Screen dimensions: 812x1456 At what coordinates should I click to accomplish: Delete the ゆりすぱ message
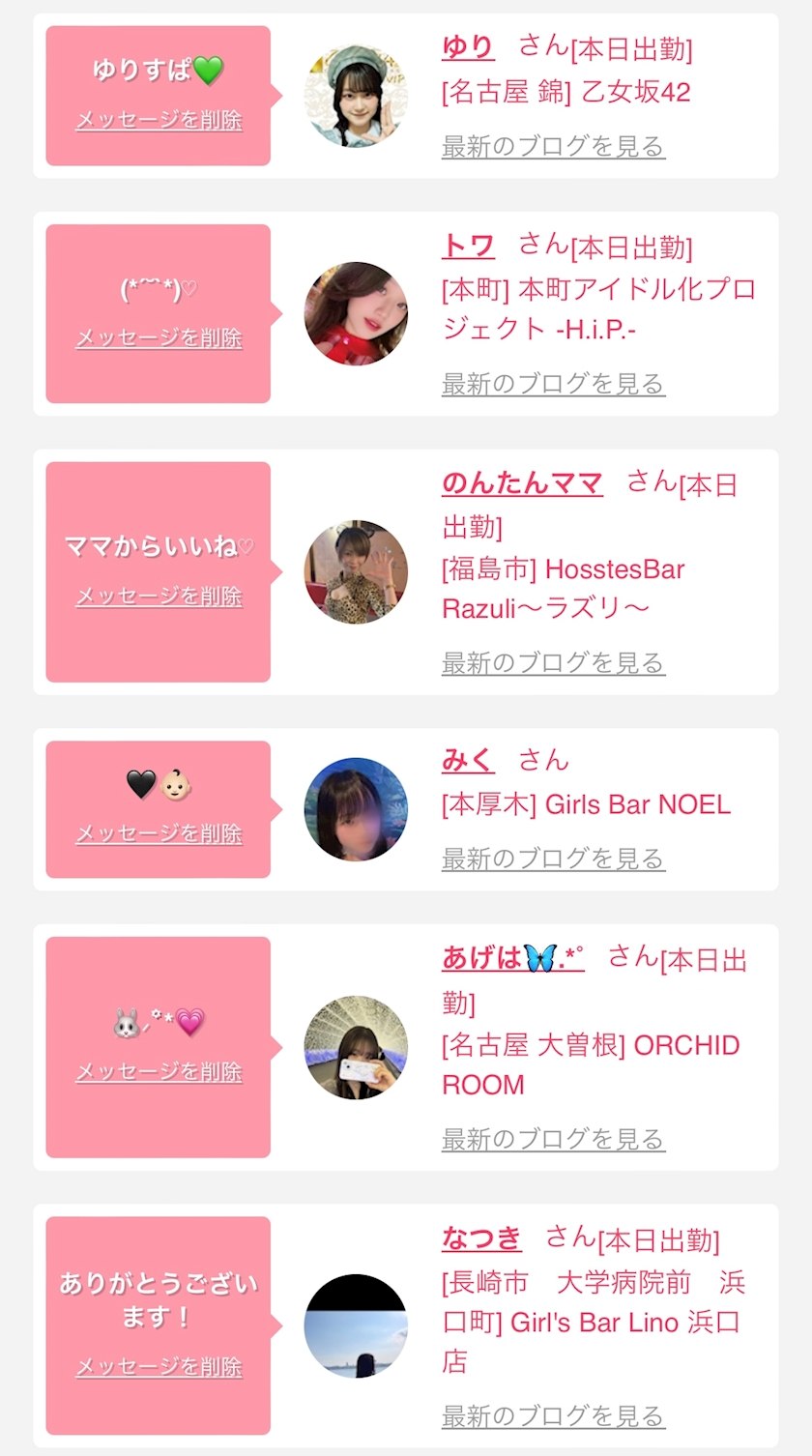[x=159, y=120]
